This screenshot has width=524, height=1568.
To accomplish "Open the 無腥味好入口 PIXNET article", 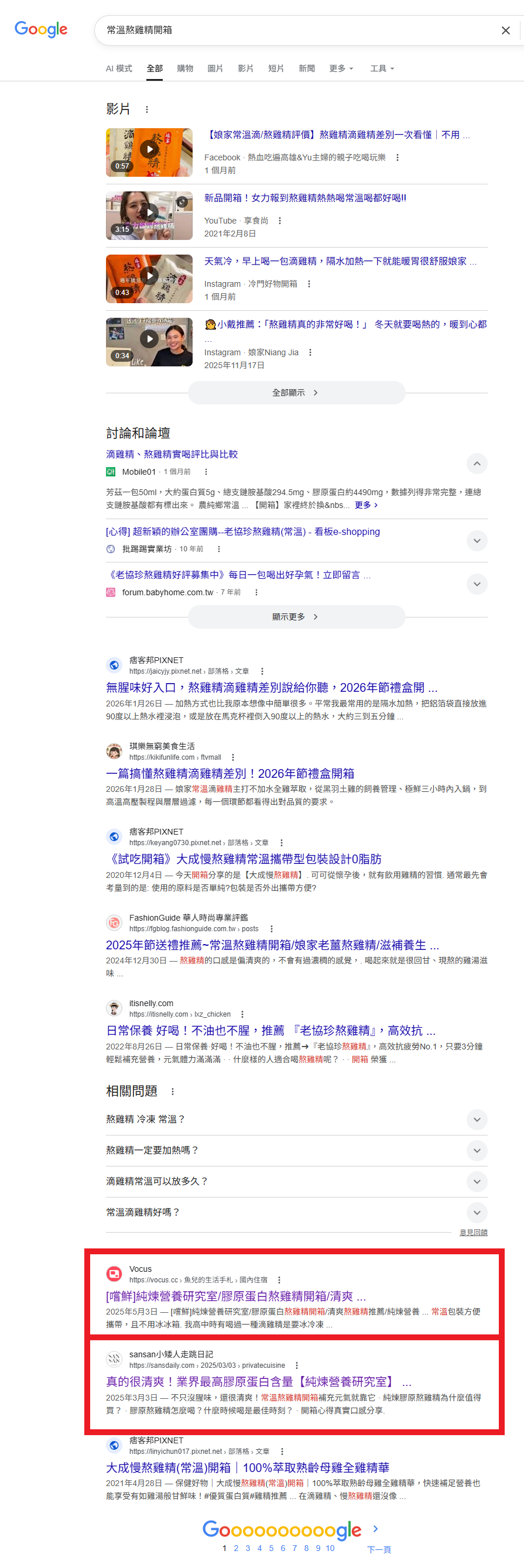I will click(272, 687).
